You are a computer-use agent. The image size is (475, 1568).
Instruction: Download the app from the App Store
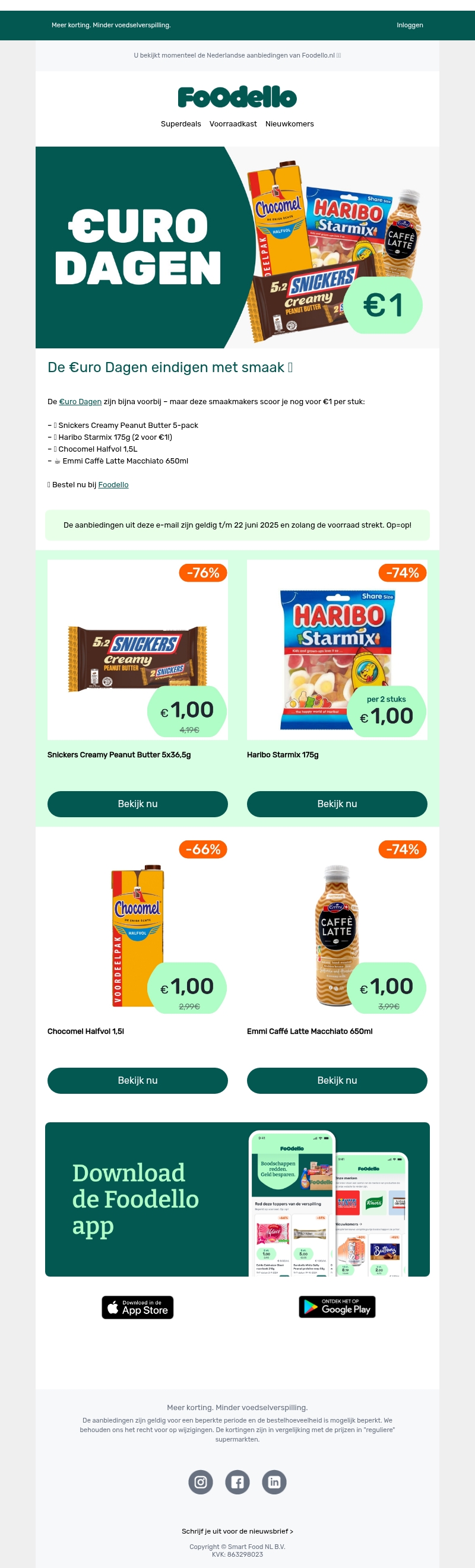[x=138, y=1307]
